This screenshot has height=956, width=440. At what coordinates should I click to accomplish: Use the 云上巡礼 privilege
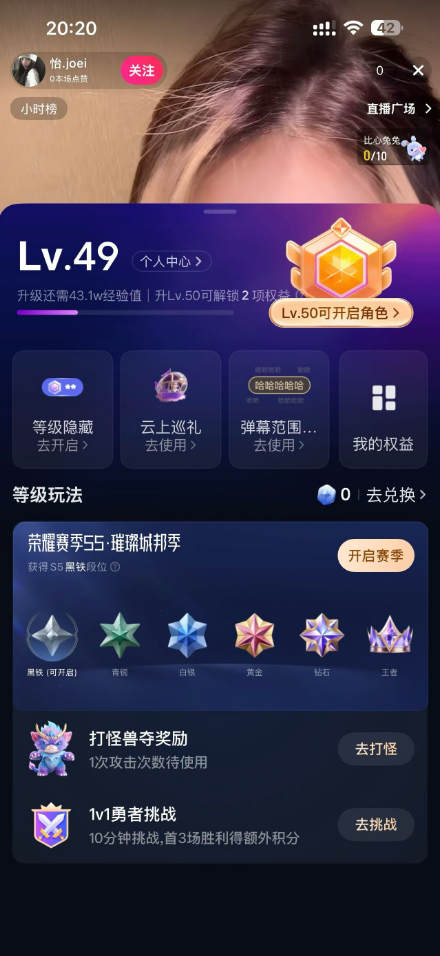[x=171, y=409]
